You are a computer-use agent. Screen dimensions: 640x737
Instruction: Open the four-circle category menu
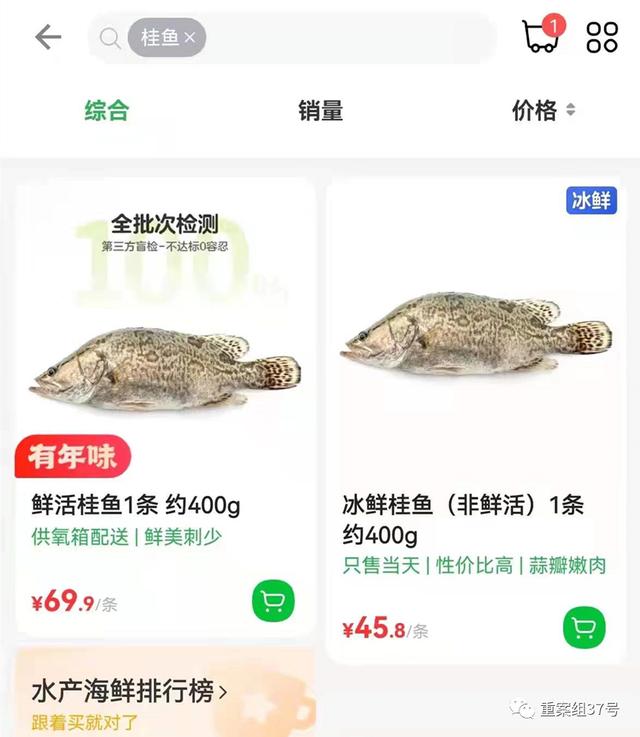602,37
